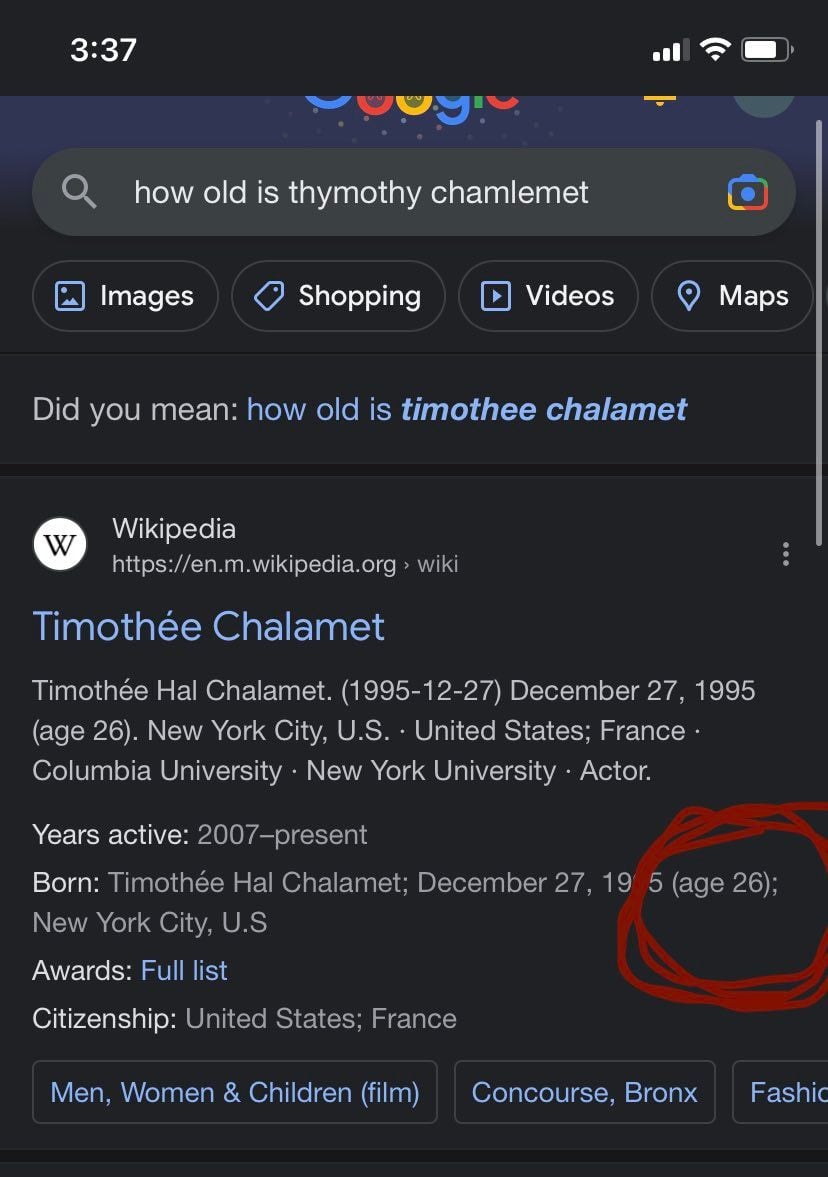Switch to Maps results
This screenshot has height=1177, width=828.
pos(733,296)
